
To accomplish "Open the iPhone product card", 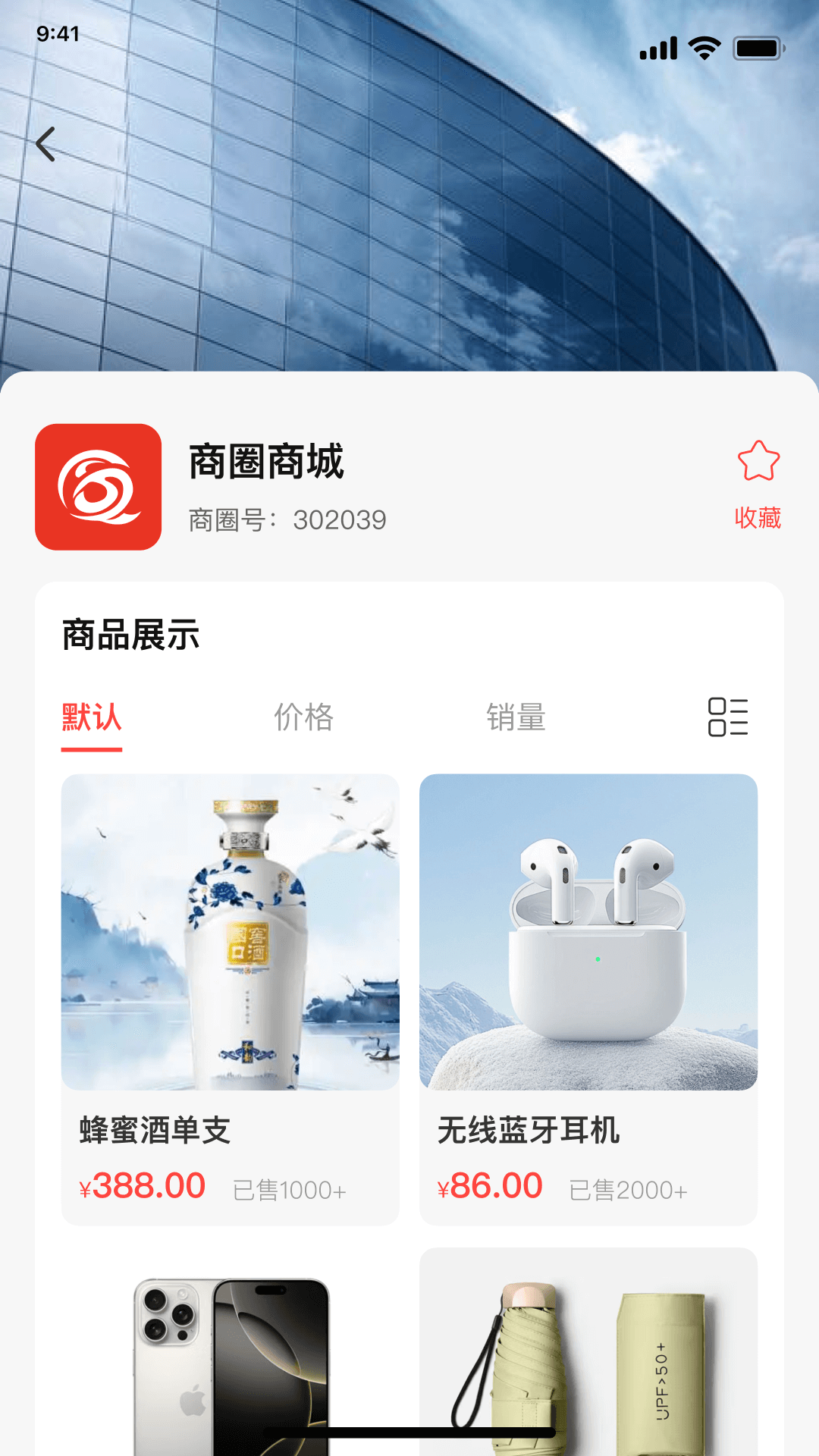I will pyautogui.click(x=230, y=1357).
